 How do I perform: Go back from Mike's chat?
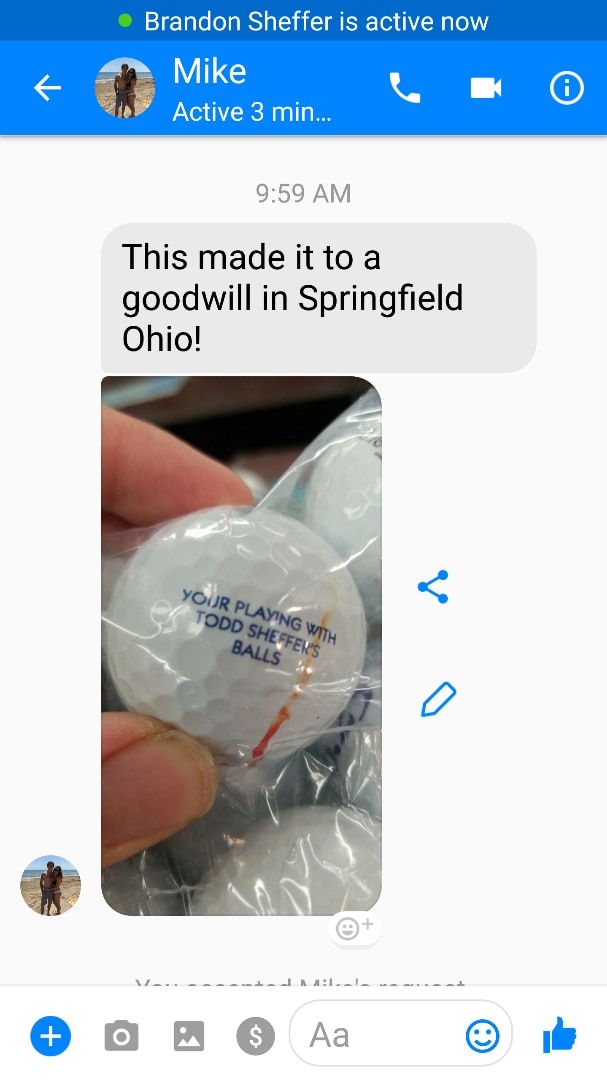coord(47,89)
